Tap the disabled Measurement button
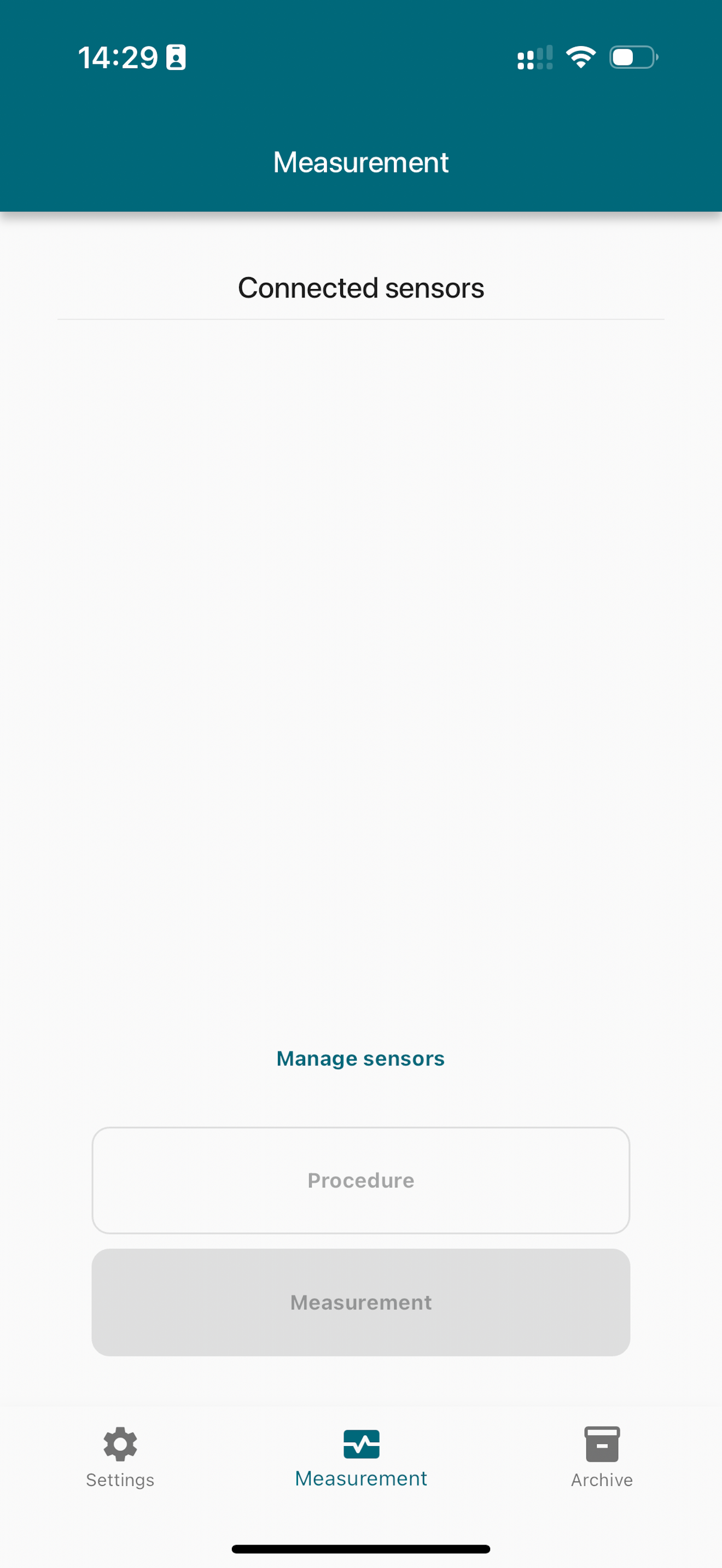Viewport: 722px width, 1568px height. pos(361,1302)
